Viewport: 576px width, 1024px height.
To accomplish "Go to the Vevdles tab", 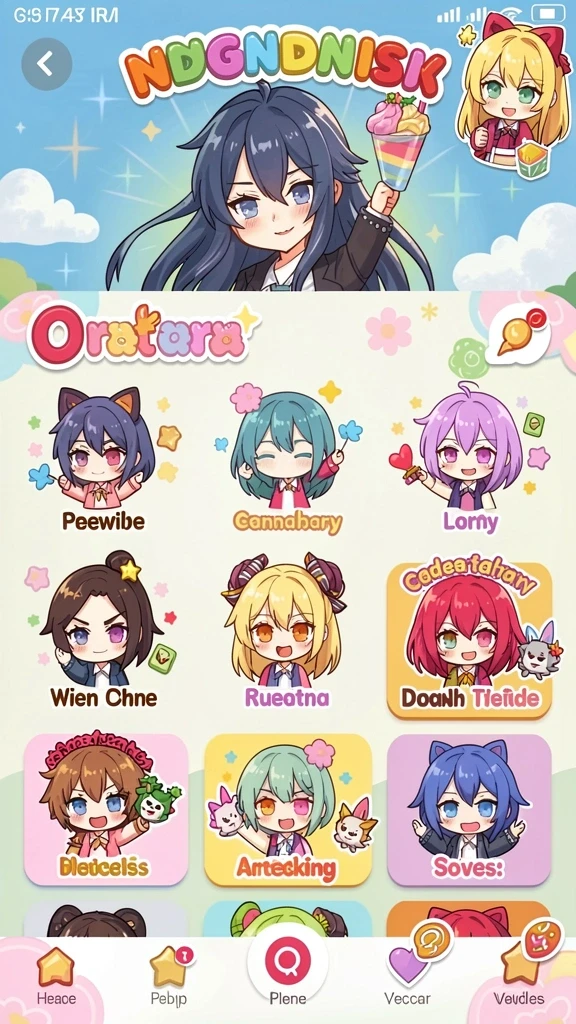I will coord(520,977).
